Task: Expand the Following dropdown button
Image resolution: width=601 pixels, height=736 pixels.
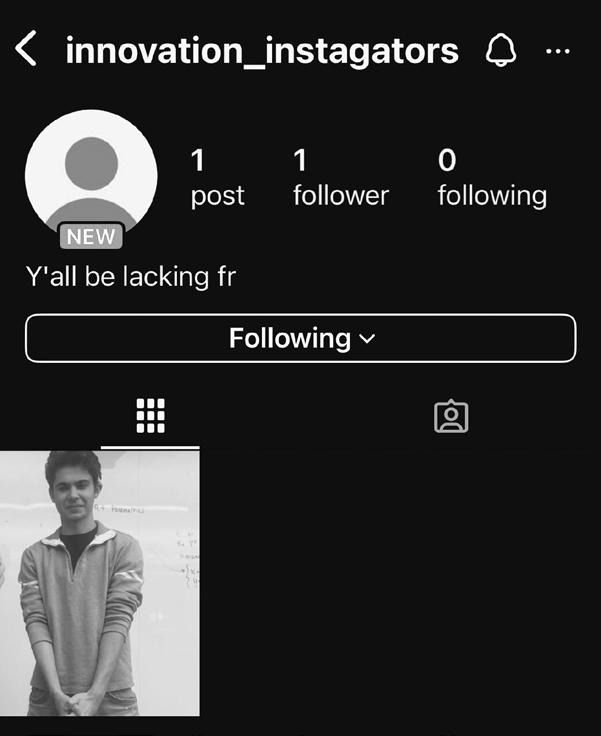Action: tap(300, 339)
